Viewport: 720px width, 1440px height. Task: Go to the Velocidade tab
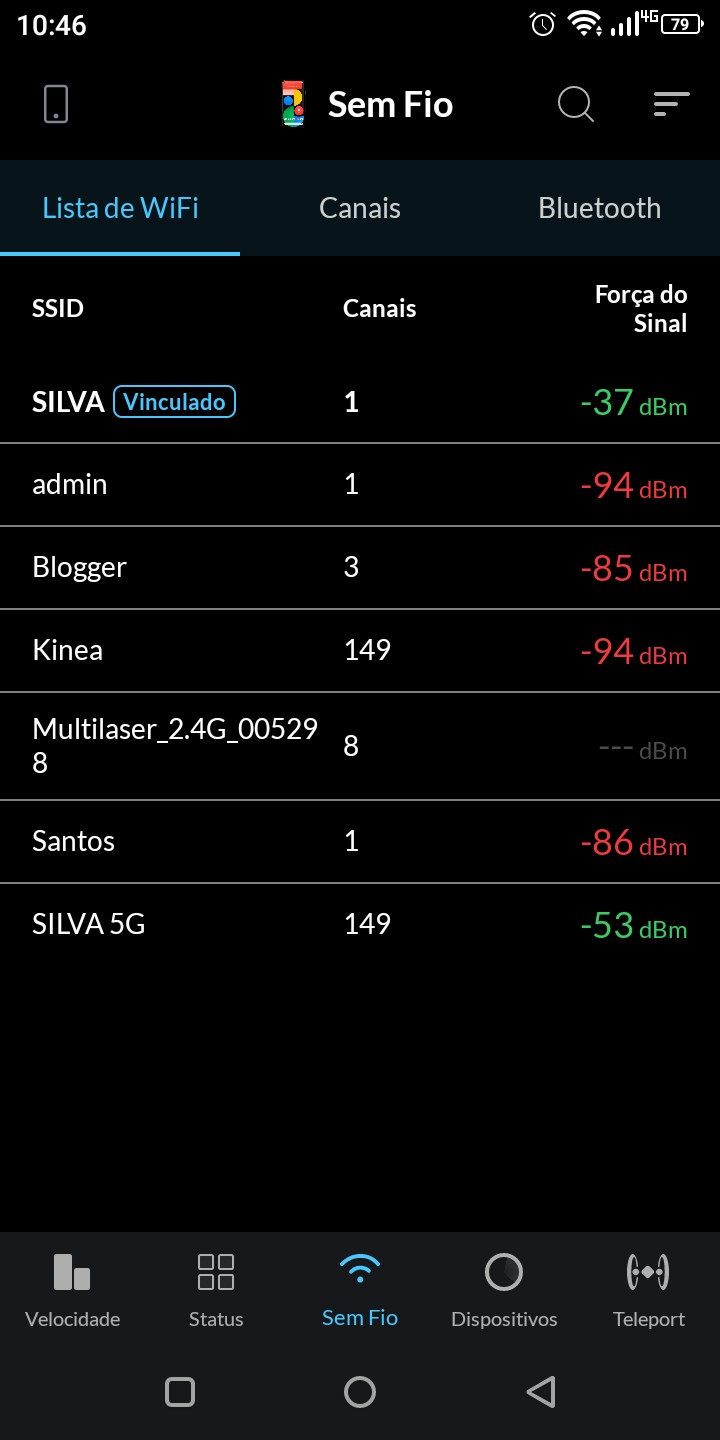pos(72,1290)
